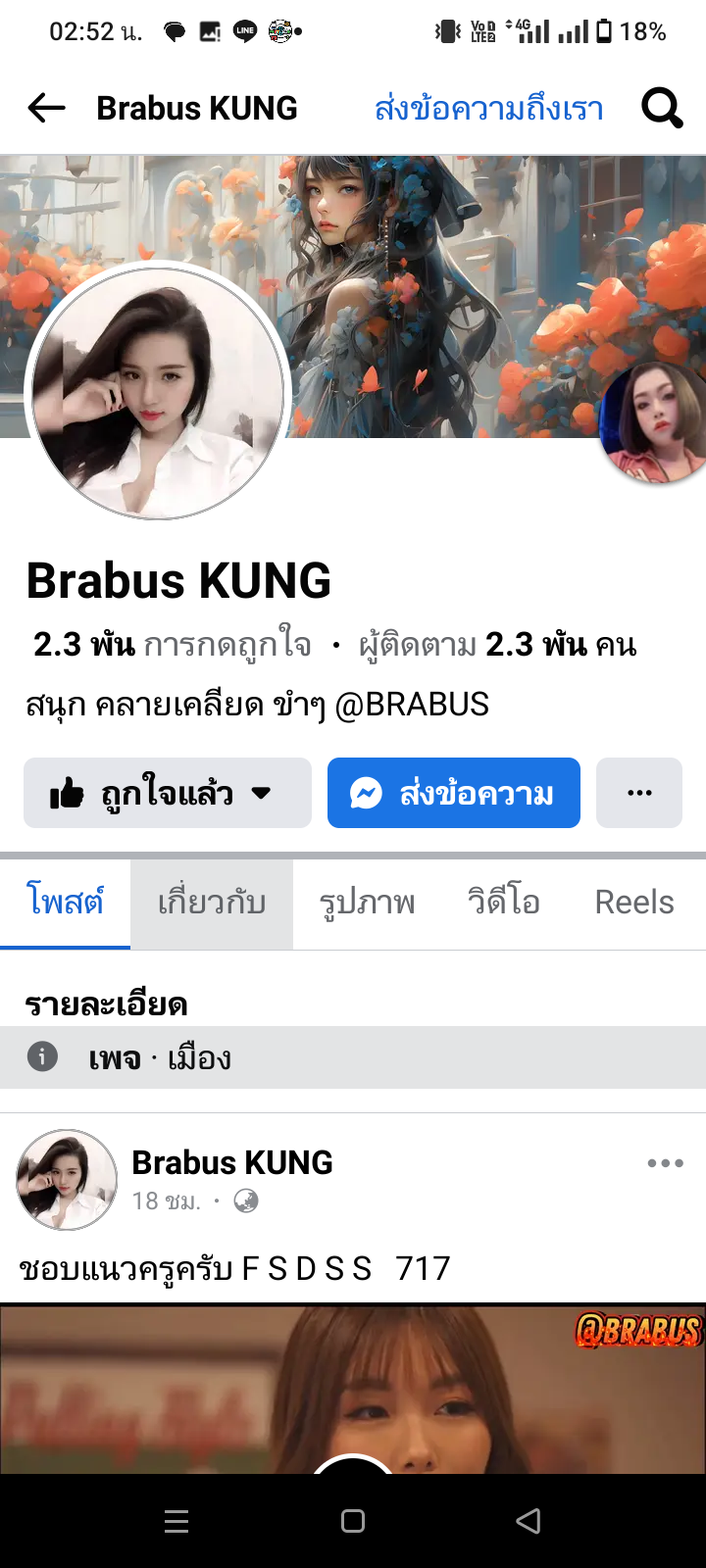Tap the ส่งข้อความถึงเรา link in the header
Image resolution: width=706 pixels, height=1568 pixels.
(488, 108)
